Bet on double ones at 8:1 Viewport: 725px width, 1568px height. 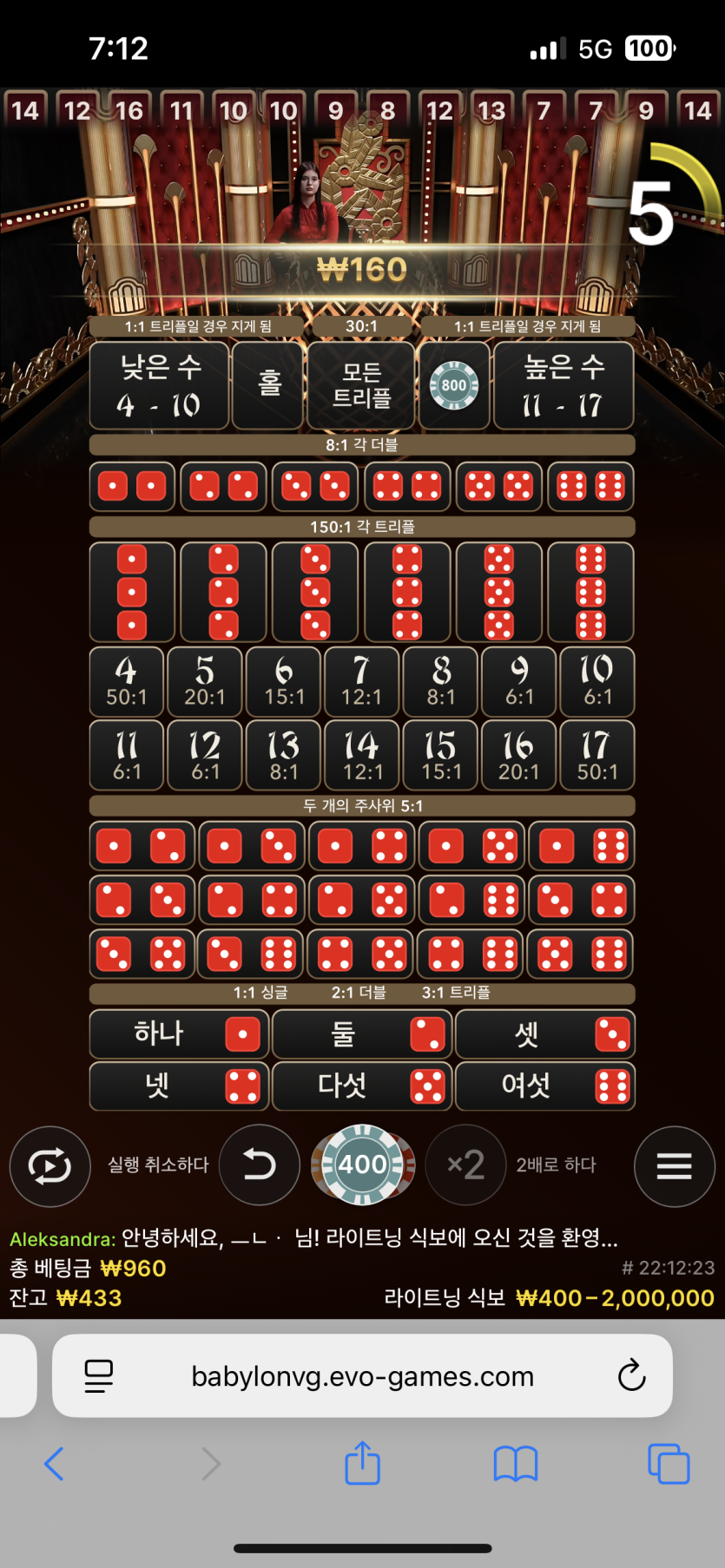click(132, 486)
